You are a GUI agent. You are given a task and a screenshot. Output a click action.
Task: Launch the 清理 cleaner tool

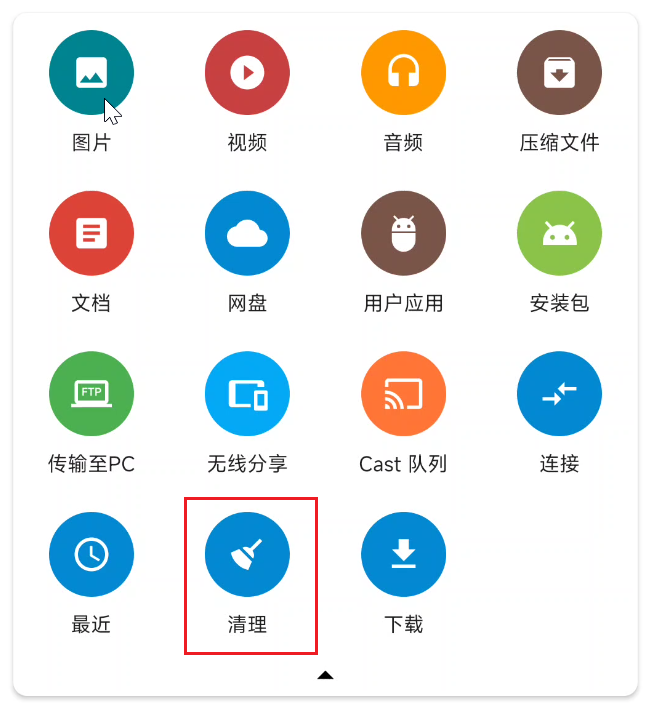point(247,554)
